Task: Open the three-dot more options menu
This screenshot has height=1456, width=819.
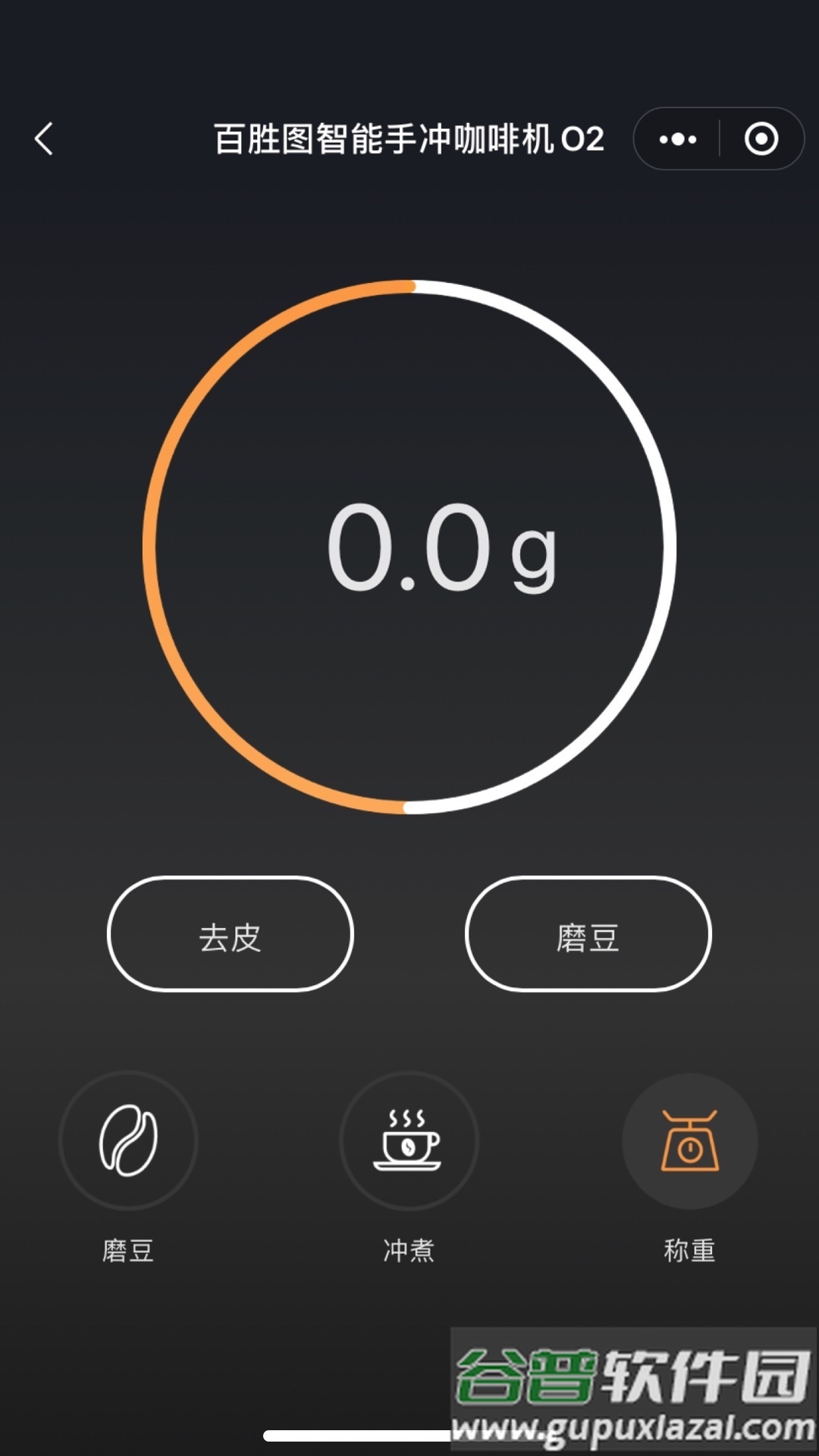Action: click(677, 139)
